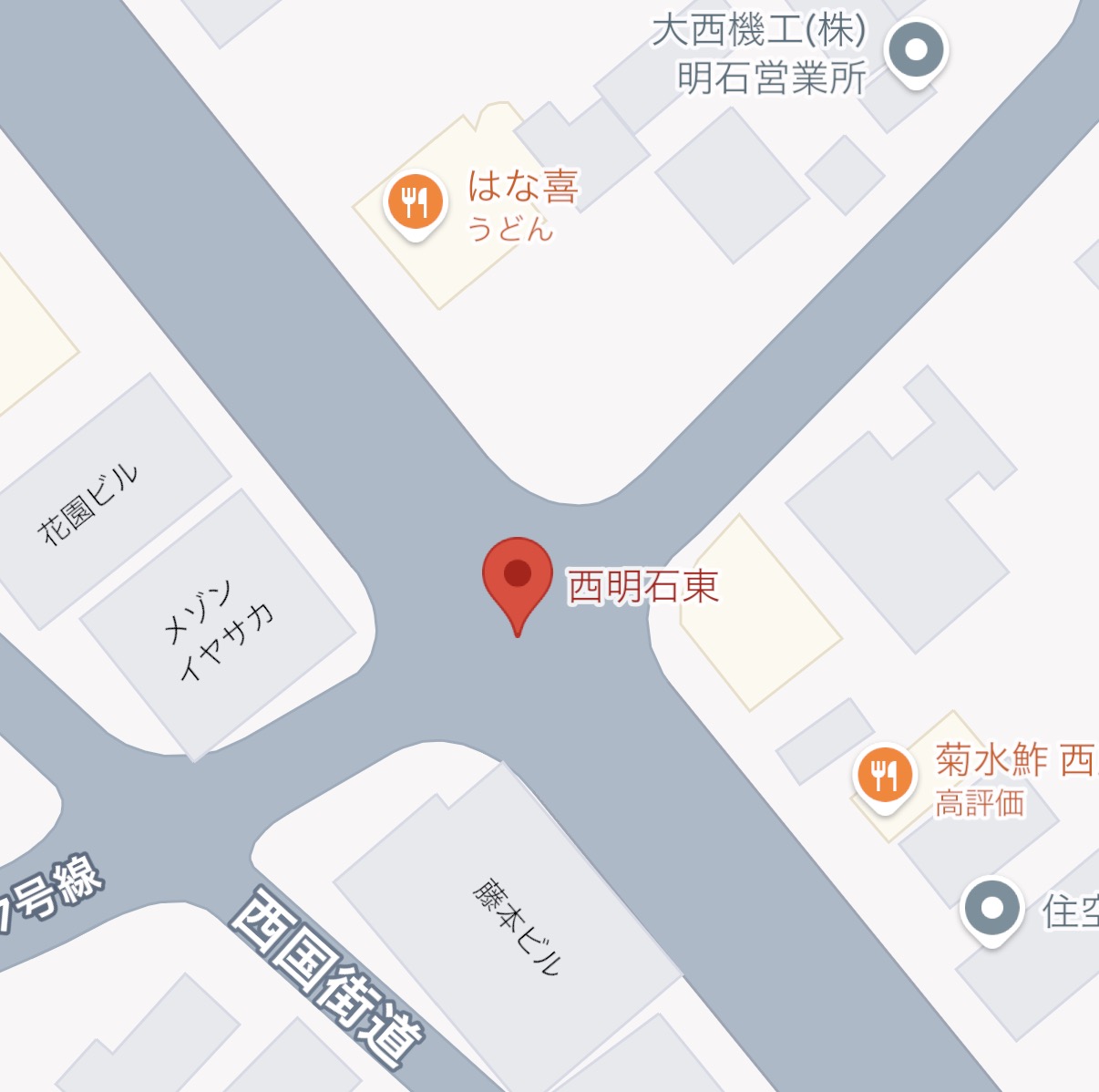Select the 大西機工(株) 明石営業所 place pin
1099x1092 pixels.
click(916, 51)
